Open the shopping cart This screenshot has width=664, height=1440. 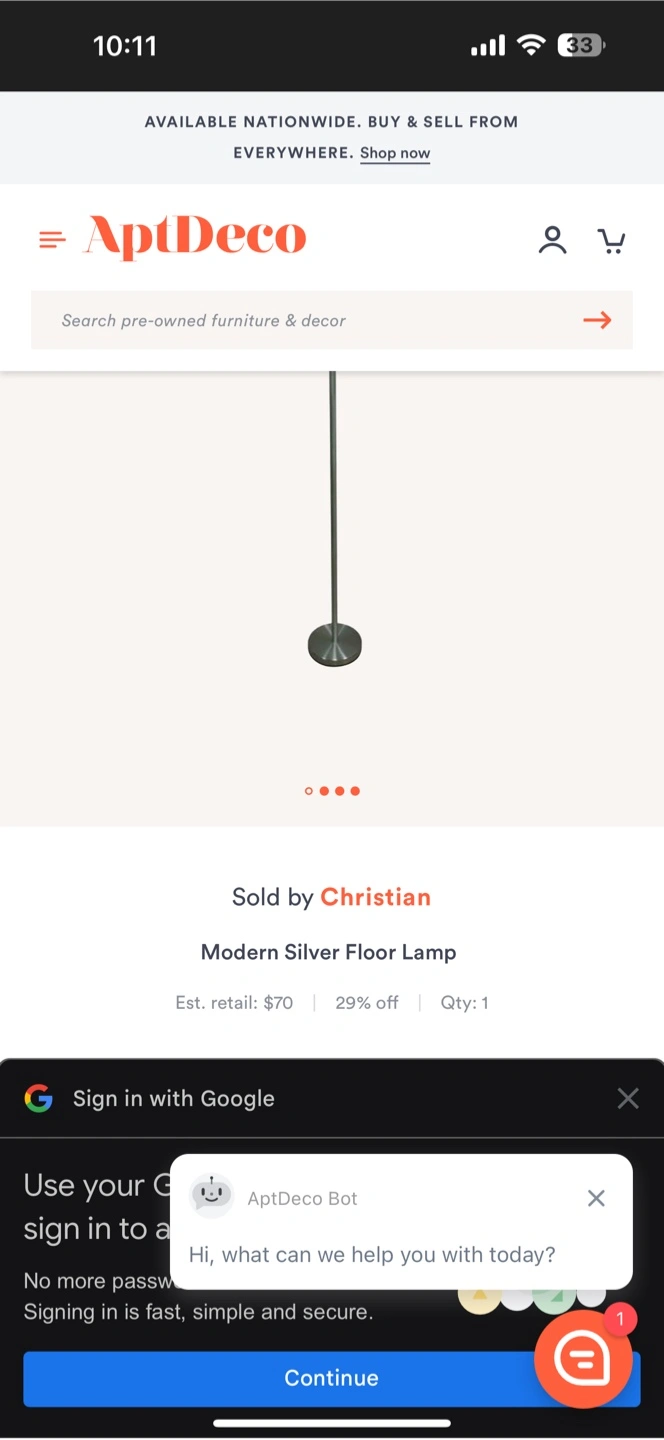611,241
